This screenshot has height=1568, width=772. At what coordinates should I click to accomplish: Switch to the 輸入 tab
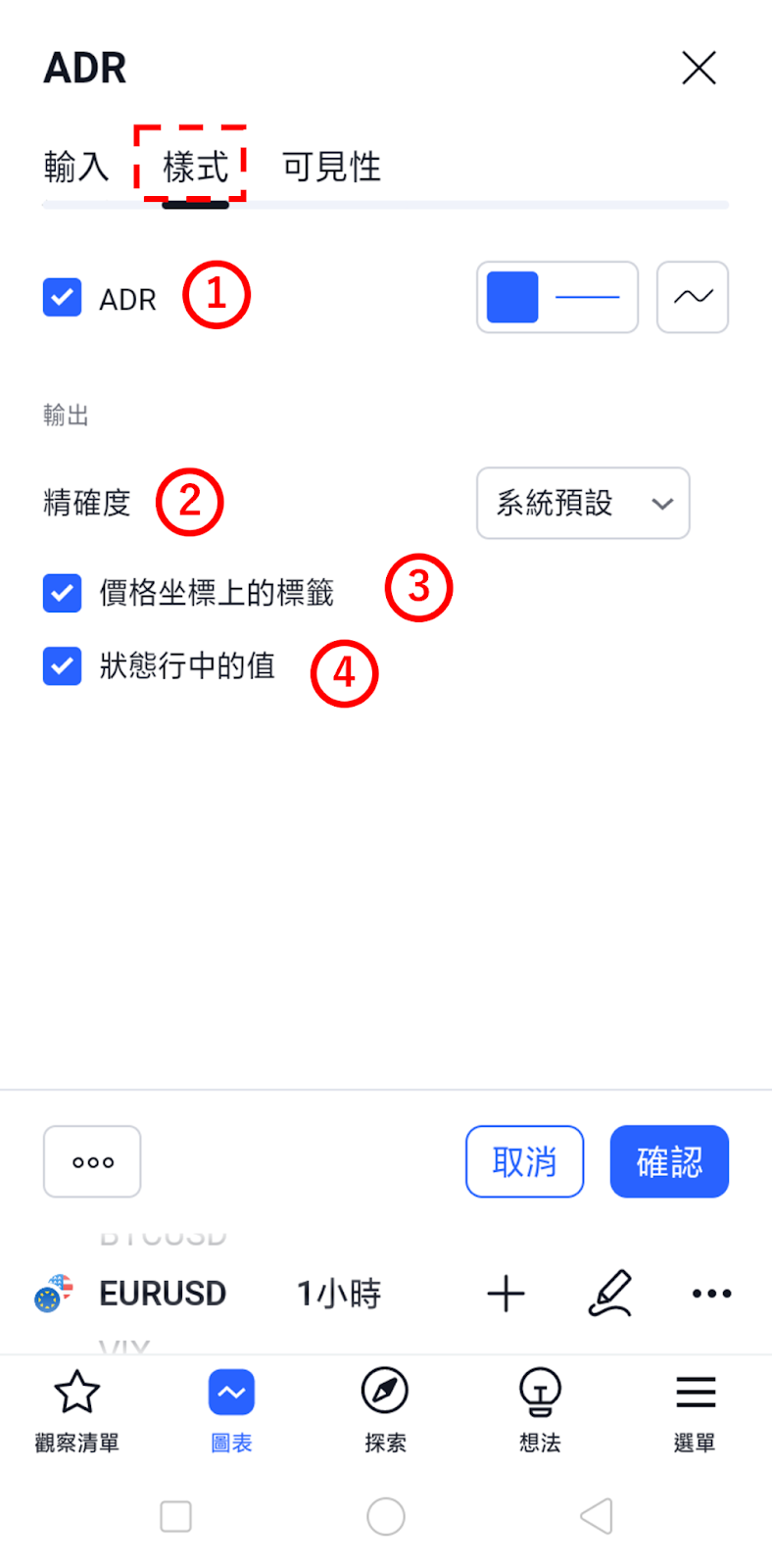[x=76, y=167]
